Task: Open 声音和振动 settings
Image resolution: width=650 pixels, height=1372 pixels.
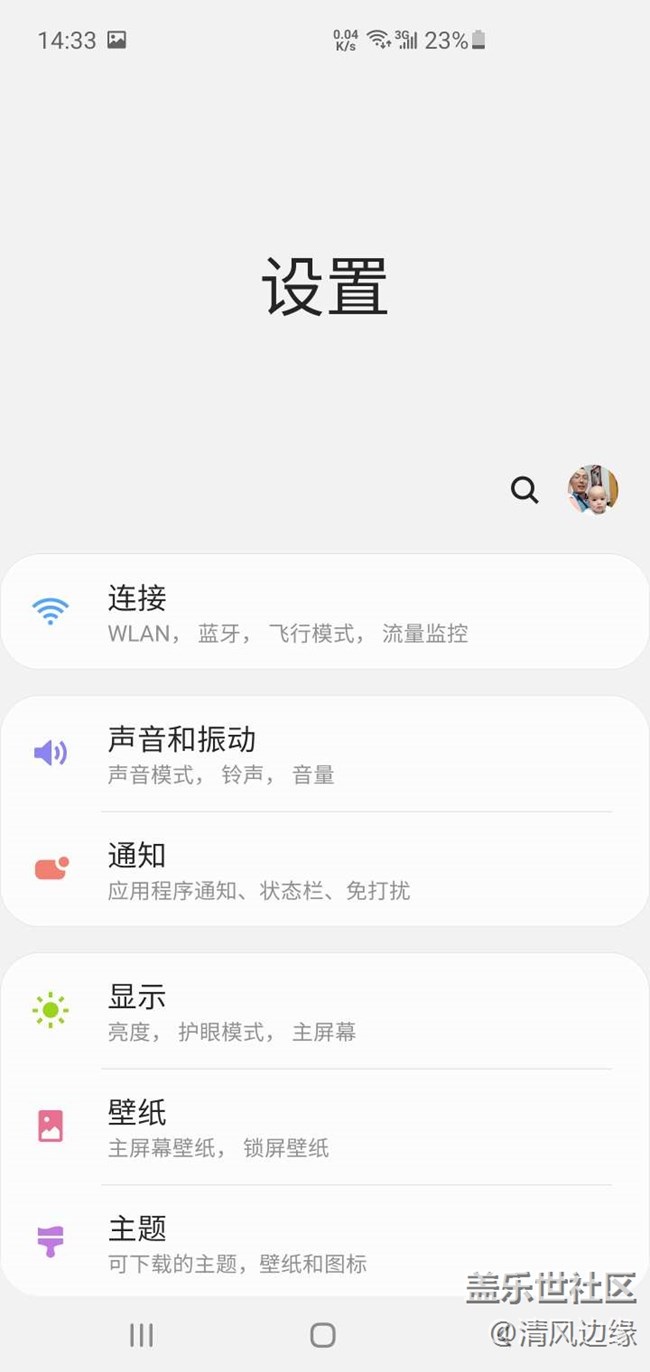Action: tap(325, 754)
